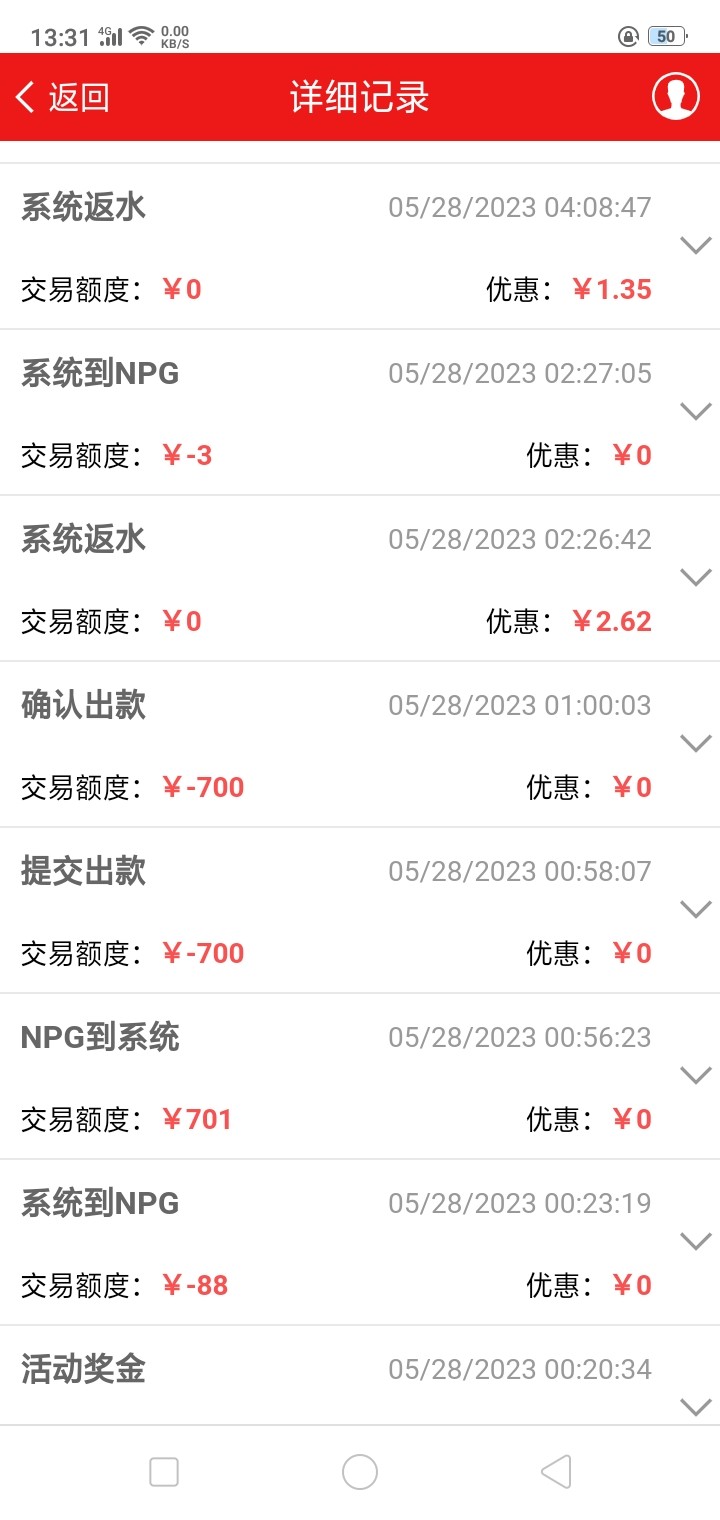Expand the 系统到NPG record from 00:23:19
This screenshot has height=1520, width=720.
tap(696, 1241)
